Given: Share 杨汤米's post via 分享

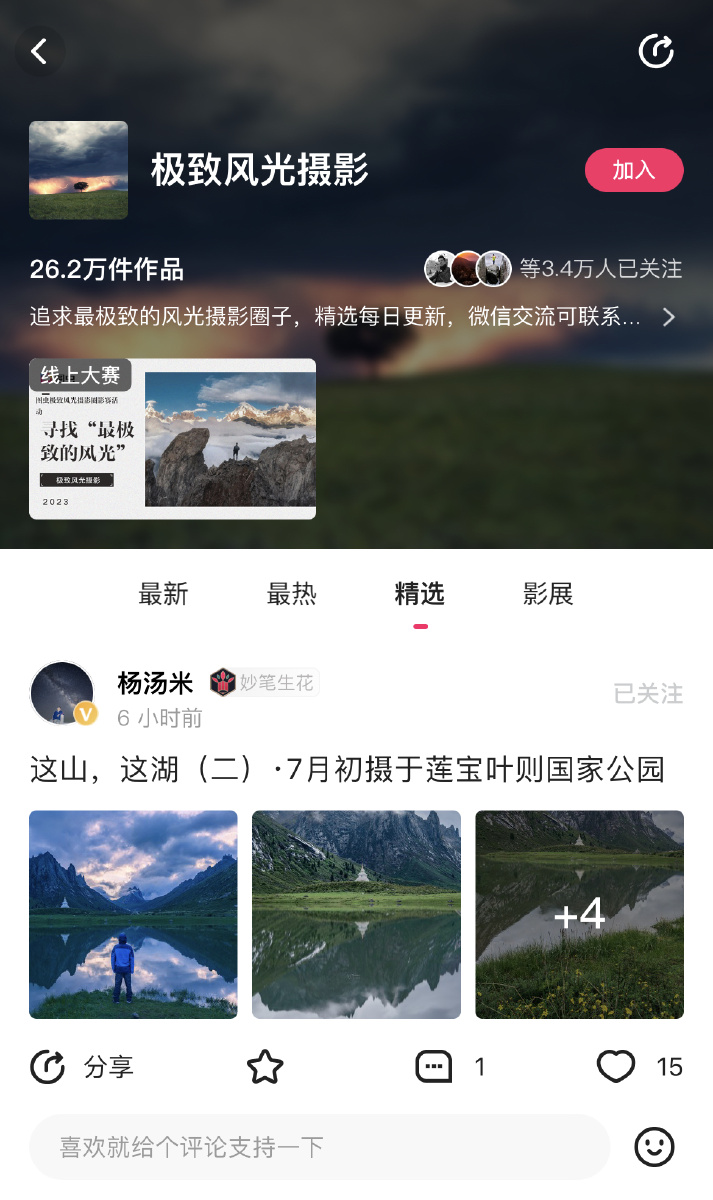Looking at the screenshot, I should (x=82, y=1067).
